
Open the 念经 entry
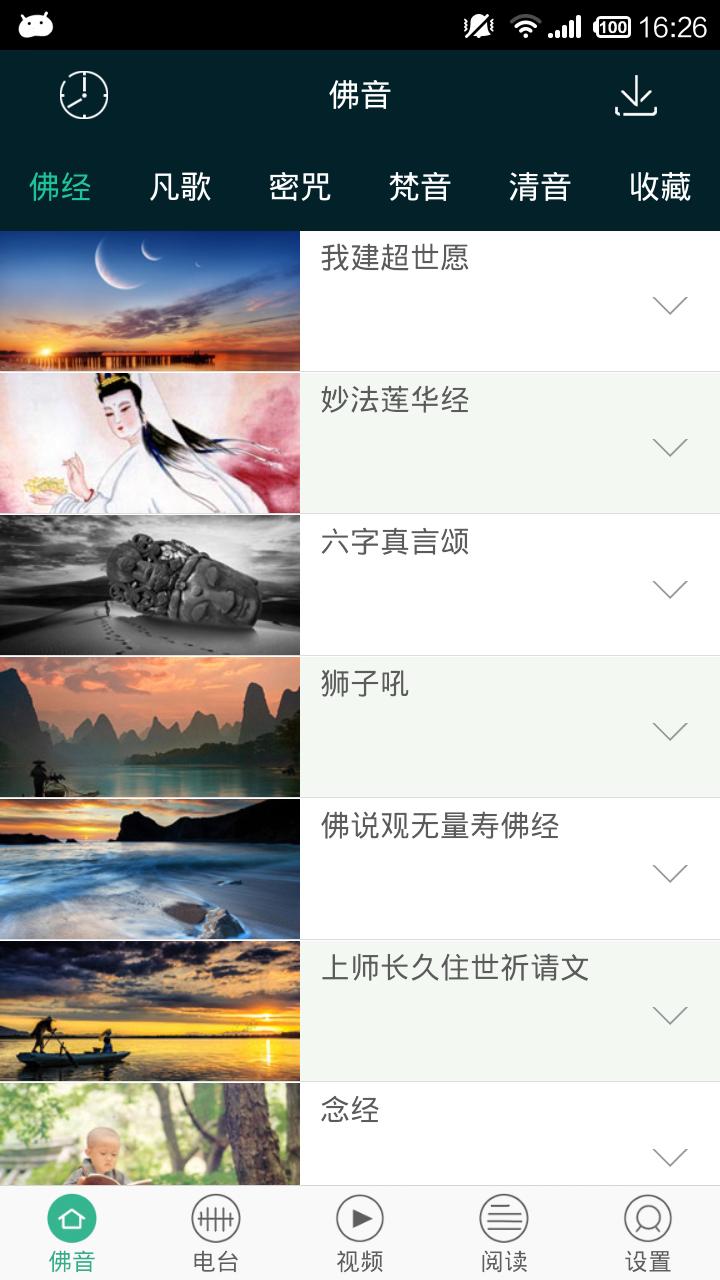[x=350, y=1110]
